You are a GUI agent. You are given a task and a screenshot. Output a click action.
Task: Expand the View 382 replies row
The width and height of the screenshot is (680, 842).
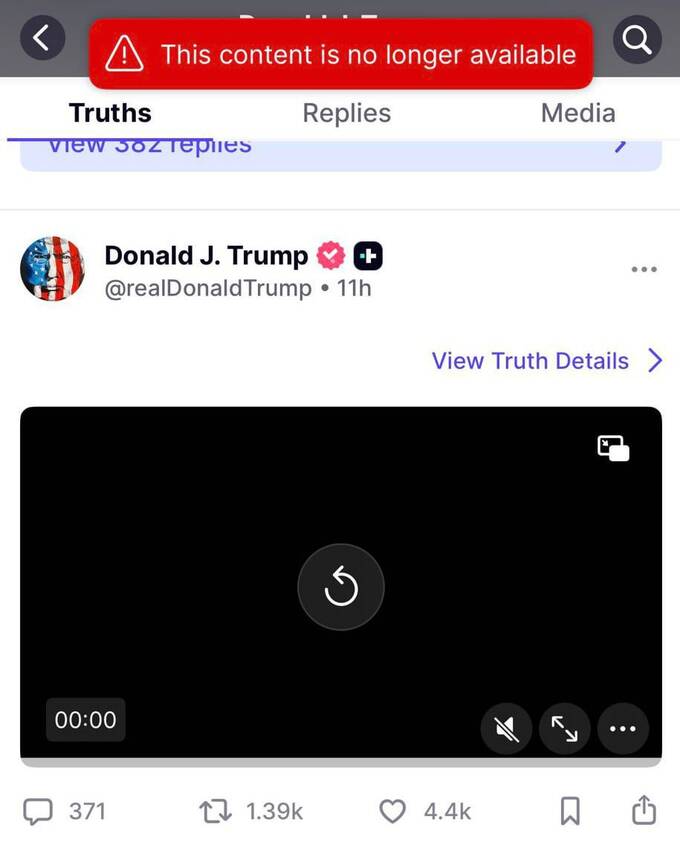pos(340,152)
